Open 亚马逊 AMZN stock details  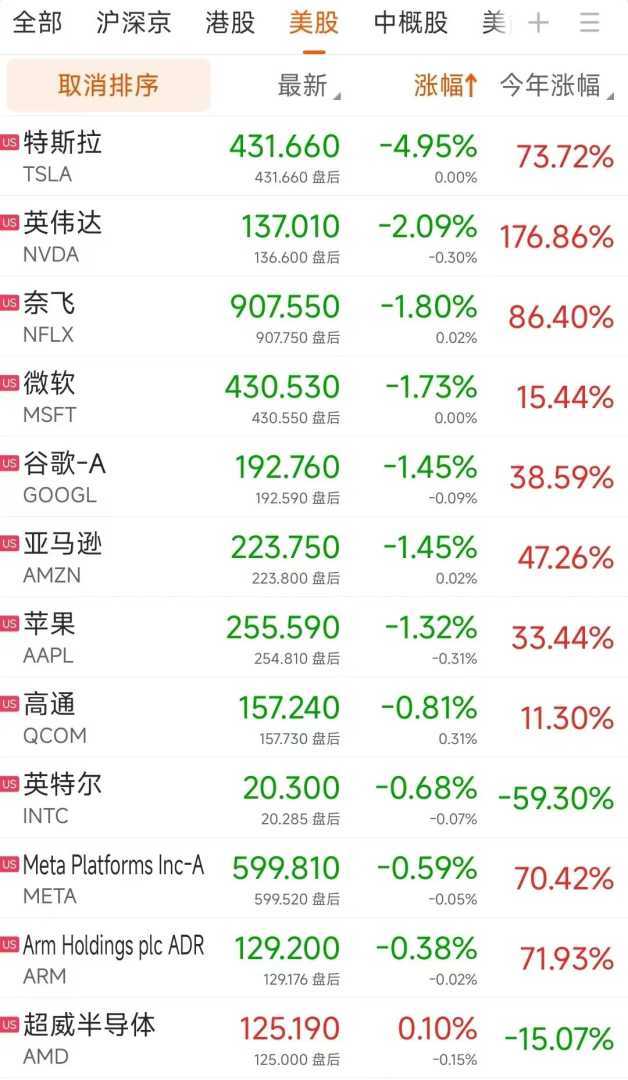point(63,558)
